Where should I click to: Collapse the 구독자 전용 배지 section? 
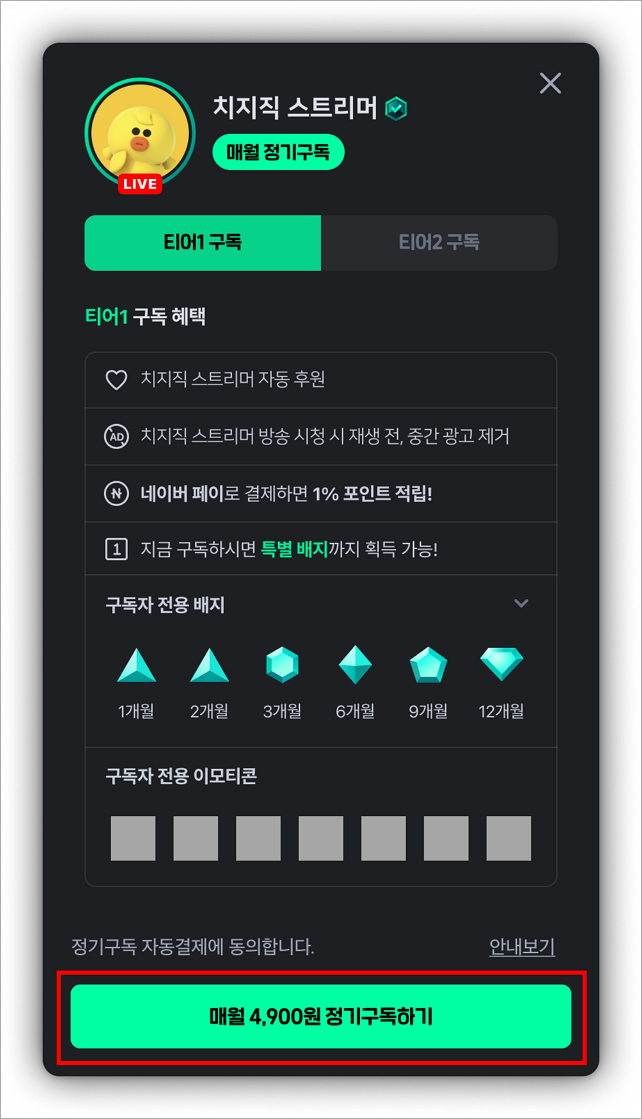(x=521, y=604)
